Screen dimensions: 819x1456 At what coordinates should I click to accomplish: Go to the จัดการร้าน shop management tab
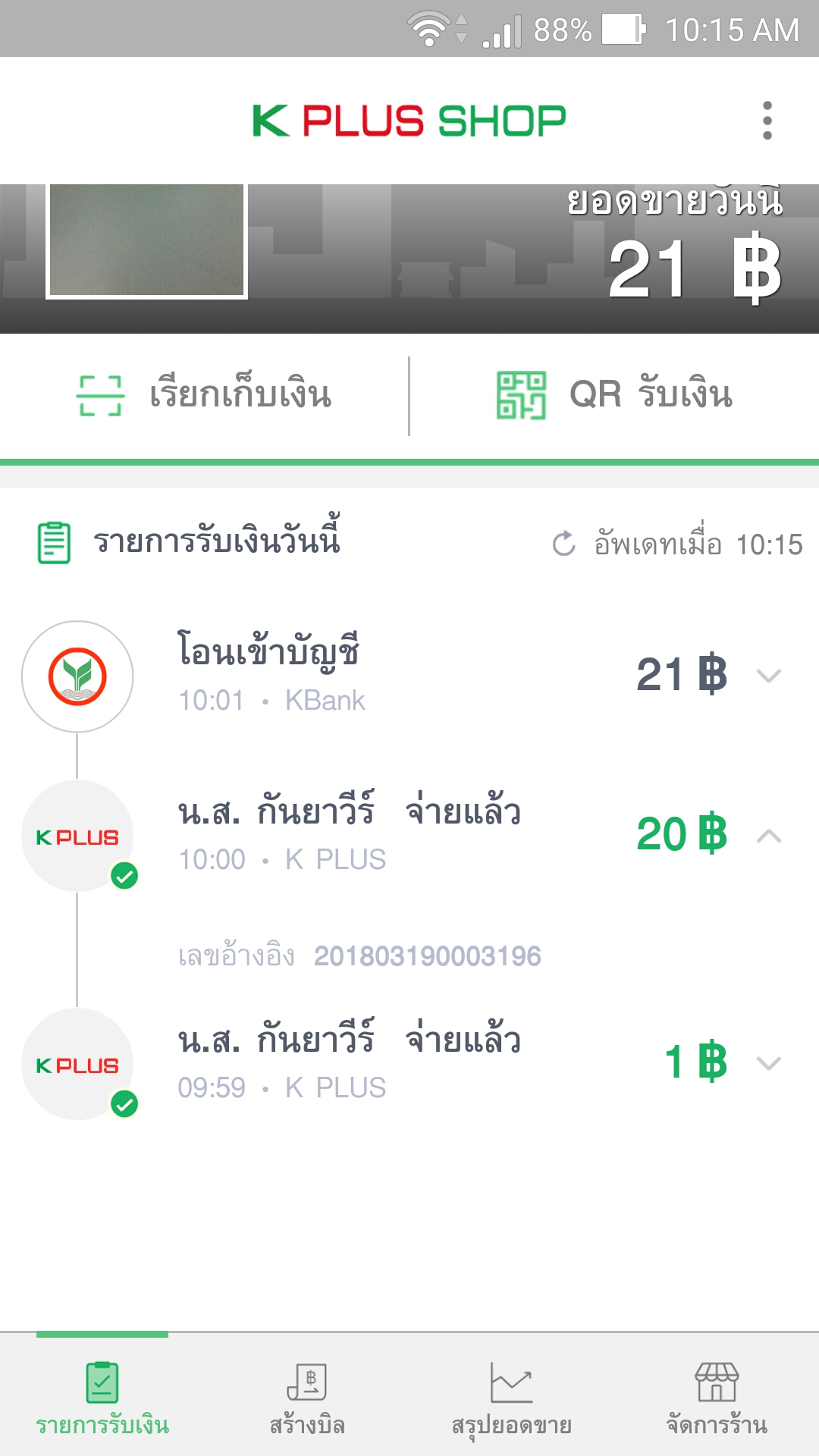point(717,1397)
